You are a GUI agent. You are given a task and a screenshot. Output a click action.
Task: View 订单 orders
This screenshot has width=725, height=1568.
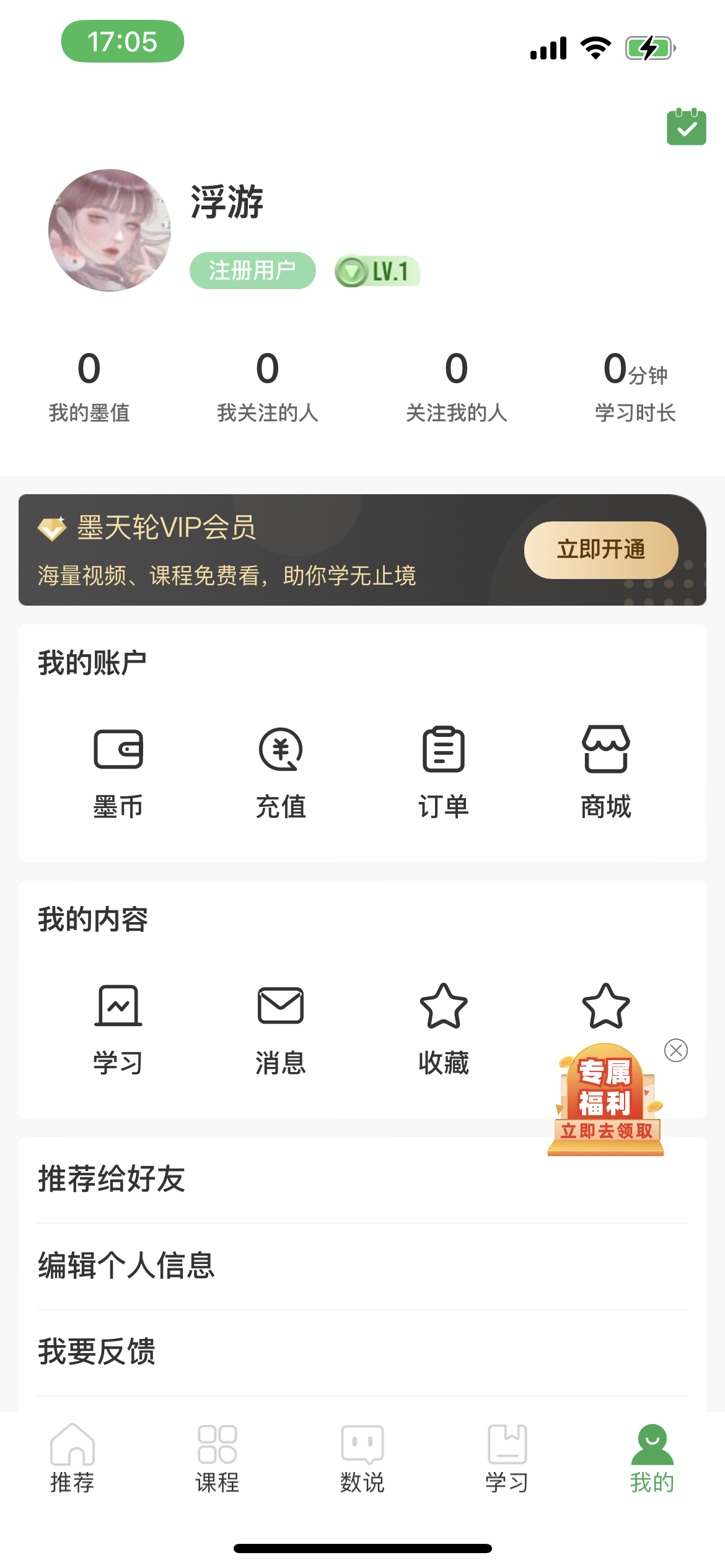pyautogui.click(x=443, y=772)
